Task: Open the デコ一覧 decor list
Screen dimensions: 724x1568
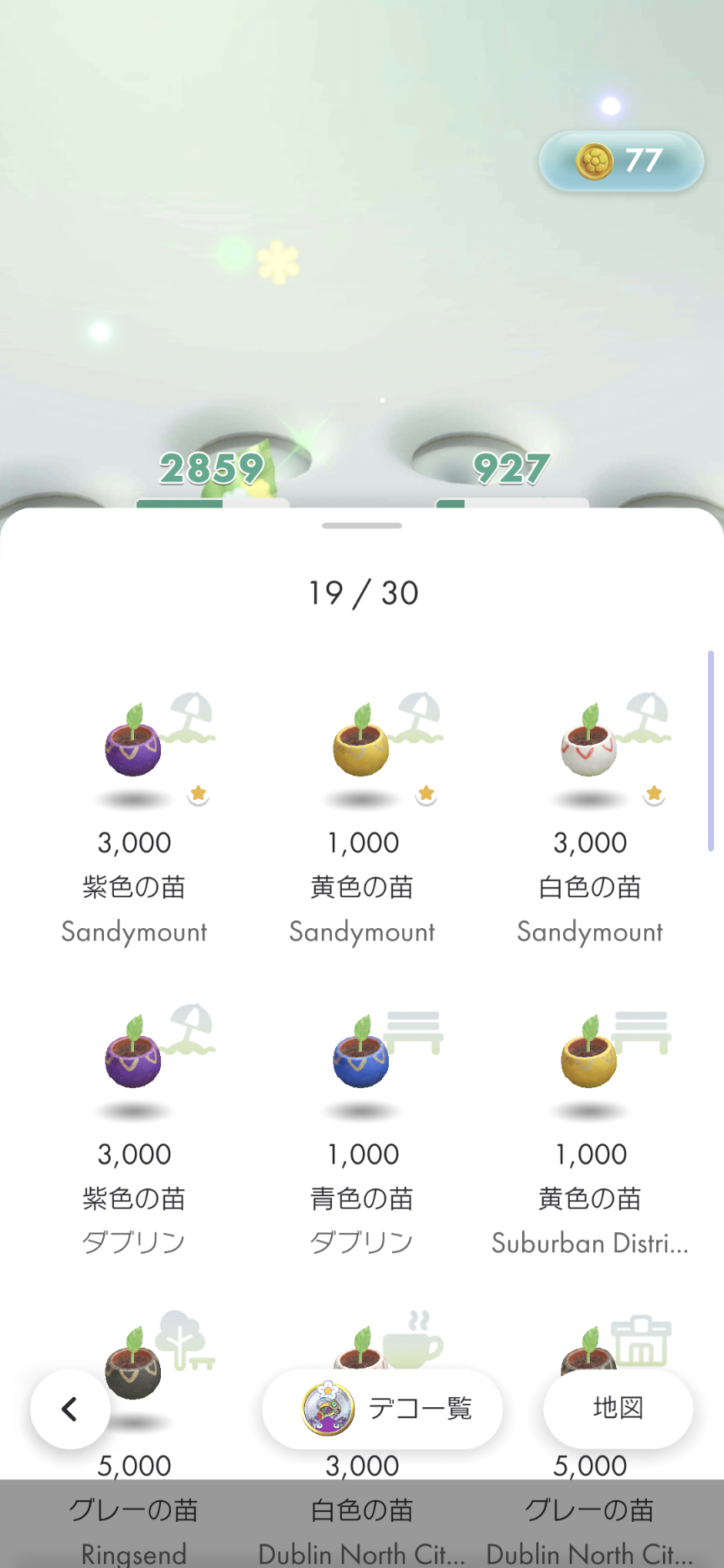Action: [383, 1409]
